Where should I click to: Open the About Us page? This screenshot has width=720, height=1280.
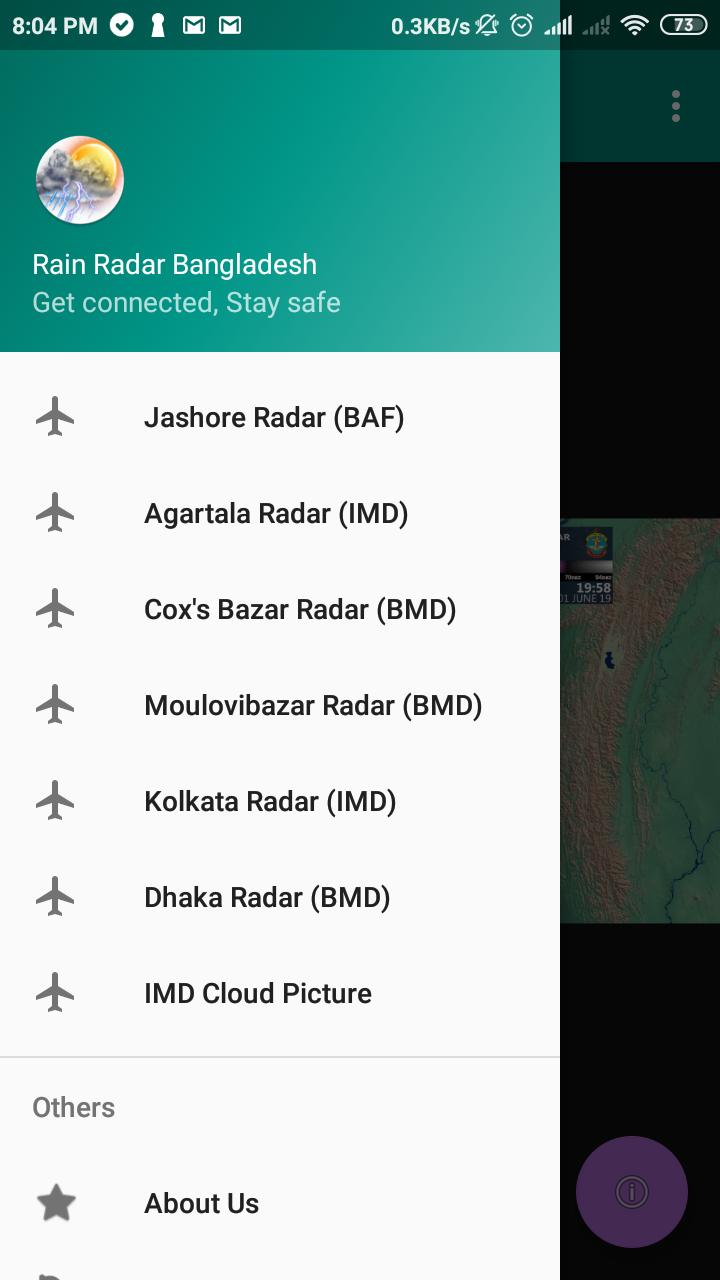click(x=202, y=1203)
